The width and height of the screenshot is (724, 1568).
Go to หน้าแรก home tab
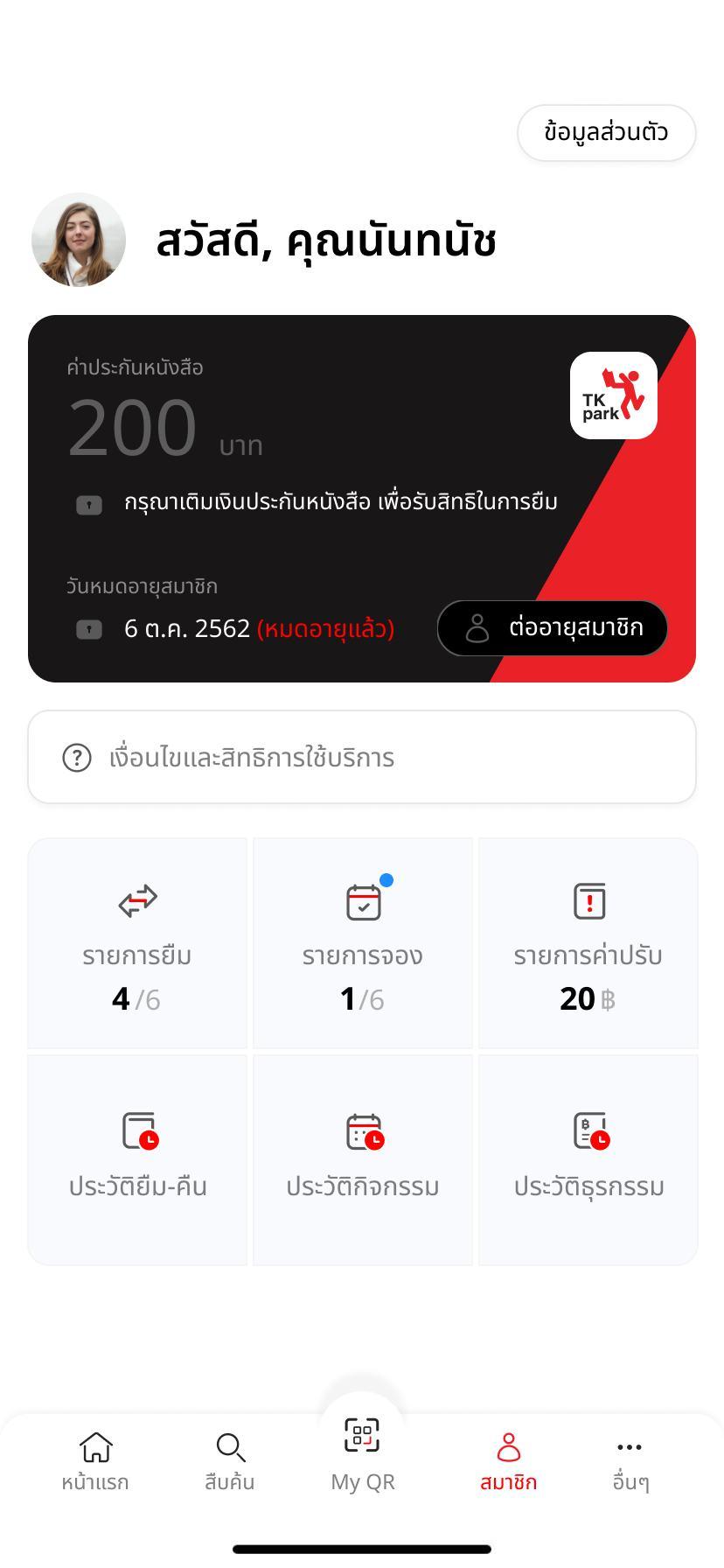point(95,1461)
